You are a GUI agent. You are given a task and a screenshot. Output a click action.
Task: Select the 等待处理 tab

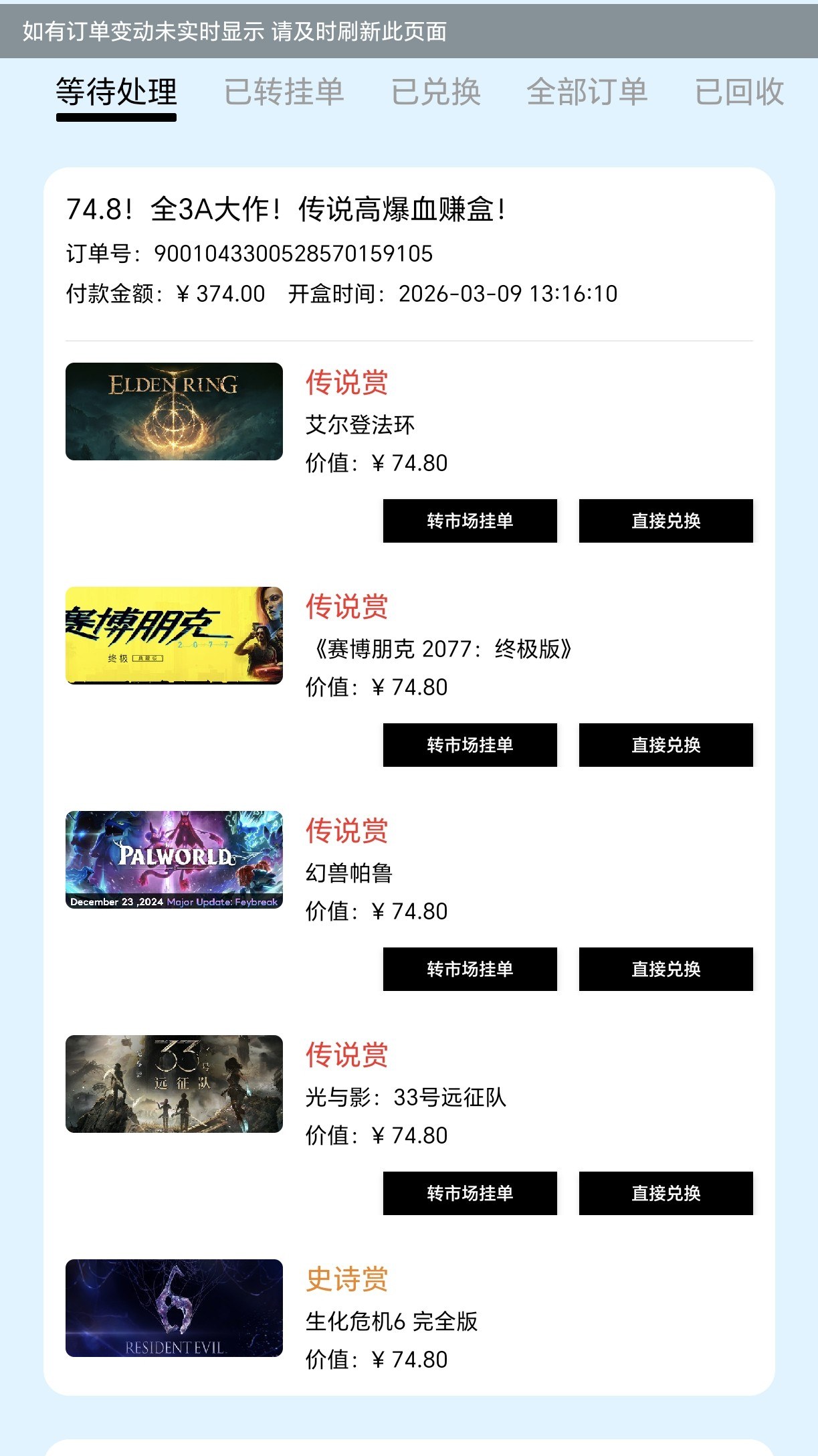click(116, 92)
